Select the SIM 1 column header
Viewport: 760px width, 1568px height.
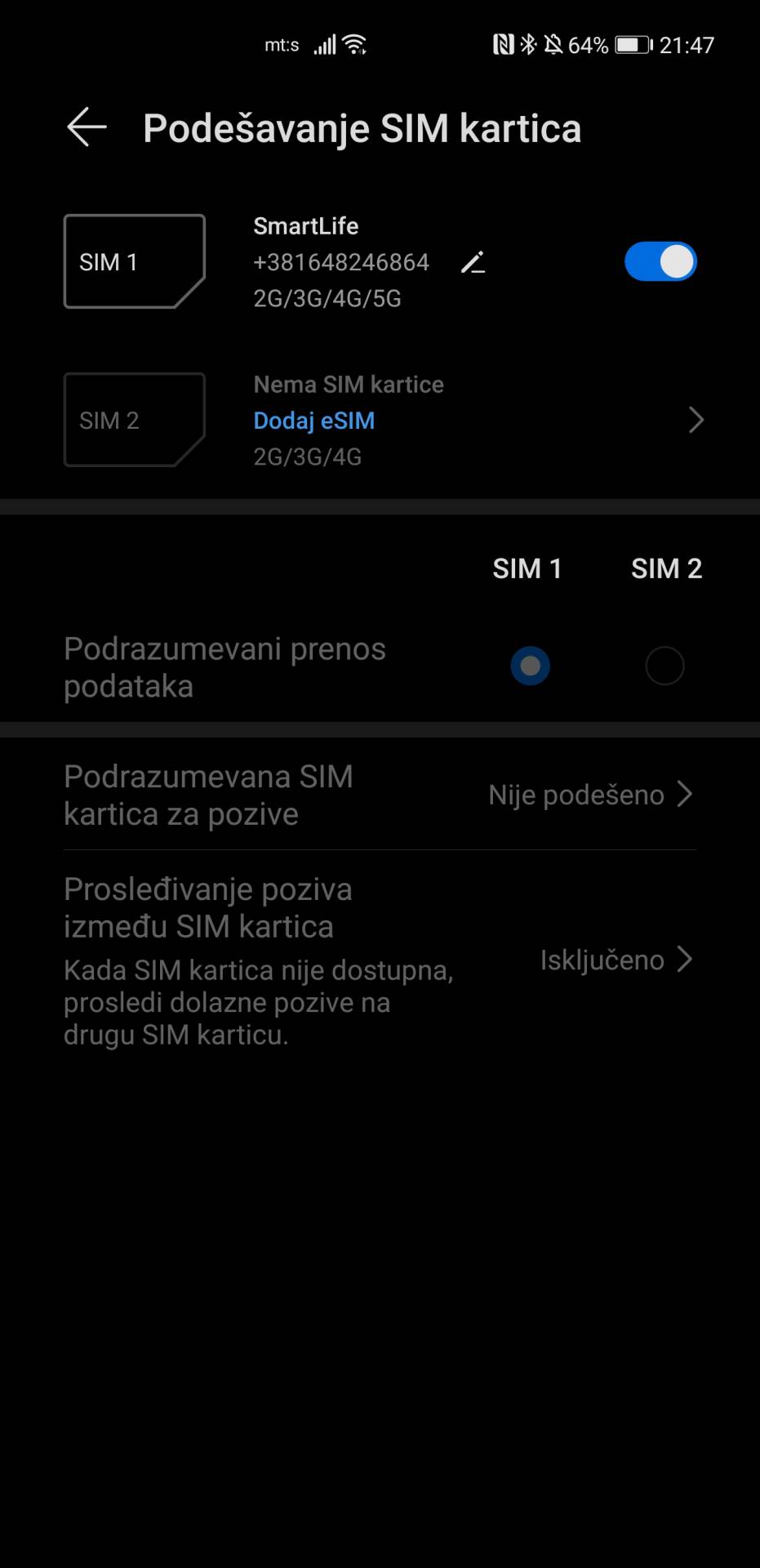point(528,568)
